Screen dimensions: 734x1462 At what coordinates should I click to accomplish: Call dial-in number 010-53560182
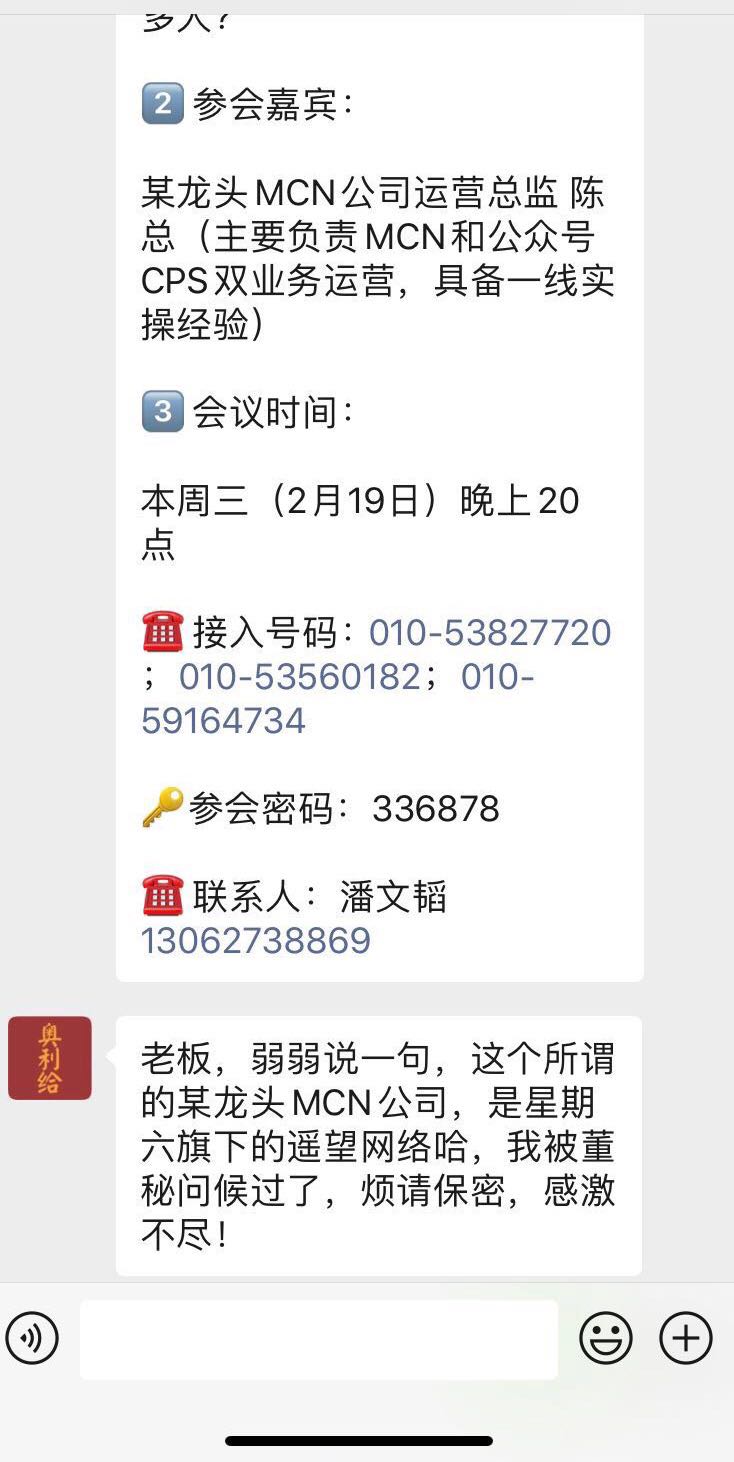pos(299,677)
